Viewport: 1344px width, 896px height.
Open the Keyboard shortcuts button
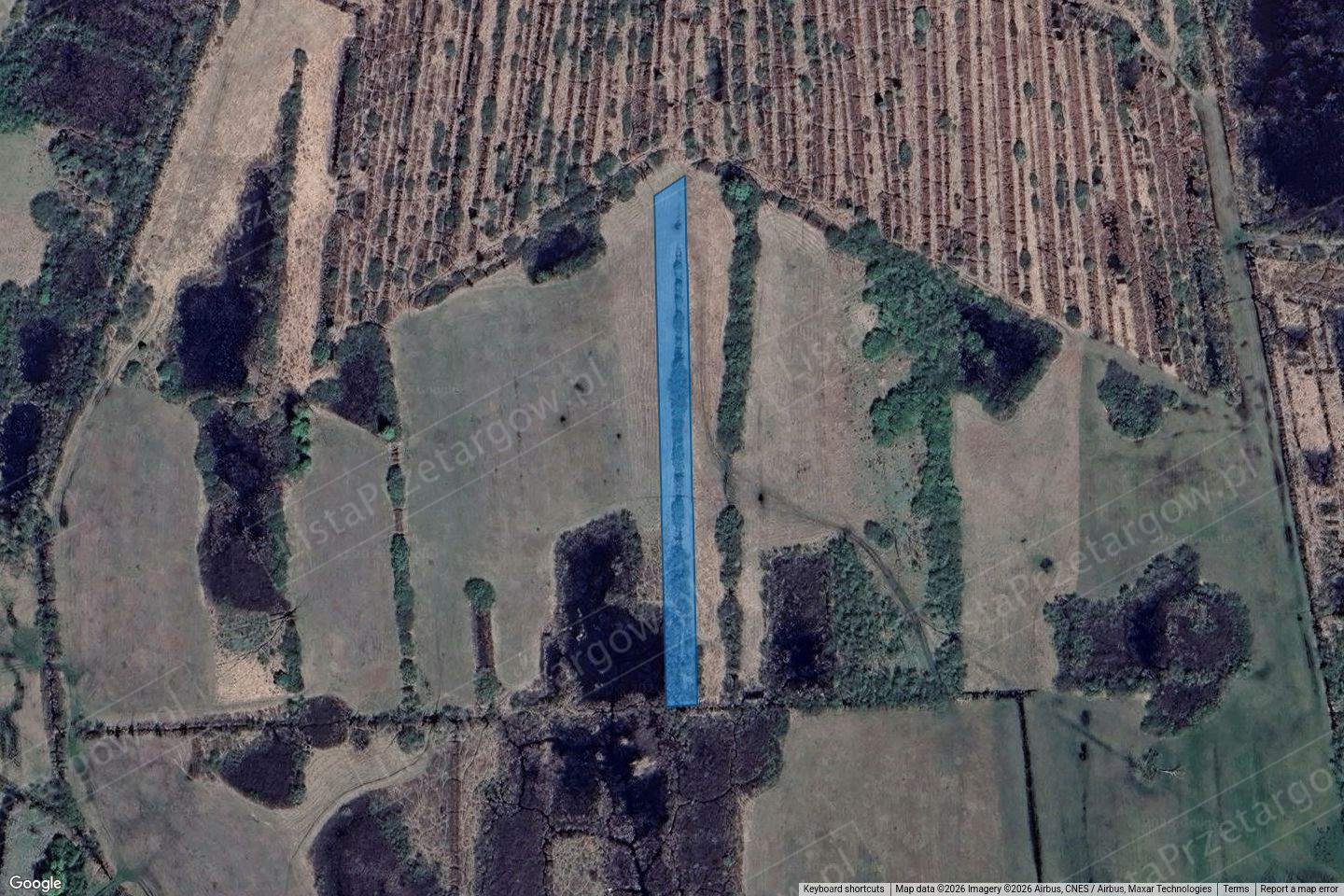point(843,889)
